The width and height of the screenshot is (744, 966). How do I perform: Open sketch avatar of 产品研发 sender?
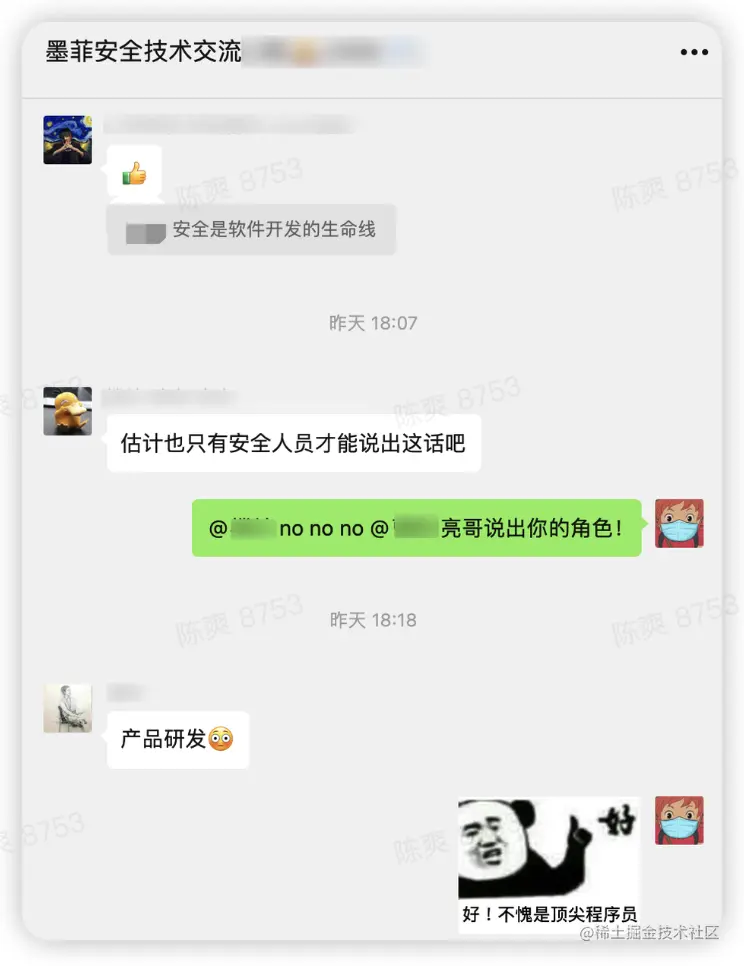68,708
